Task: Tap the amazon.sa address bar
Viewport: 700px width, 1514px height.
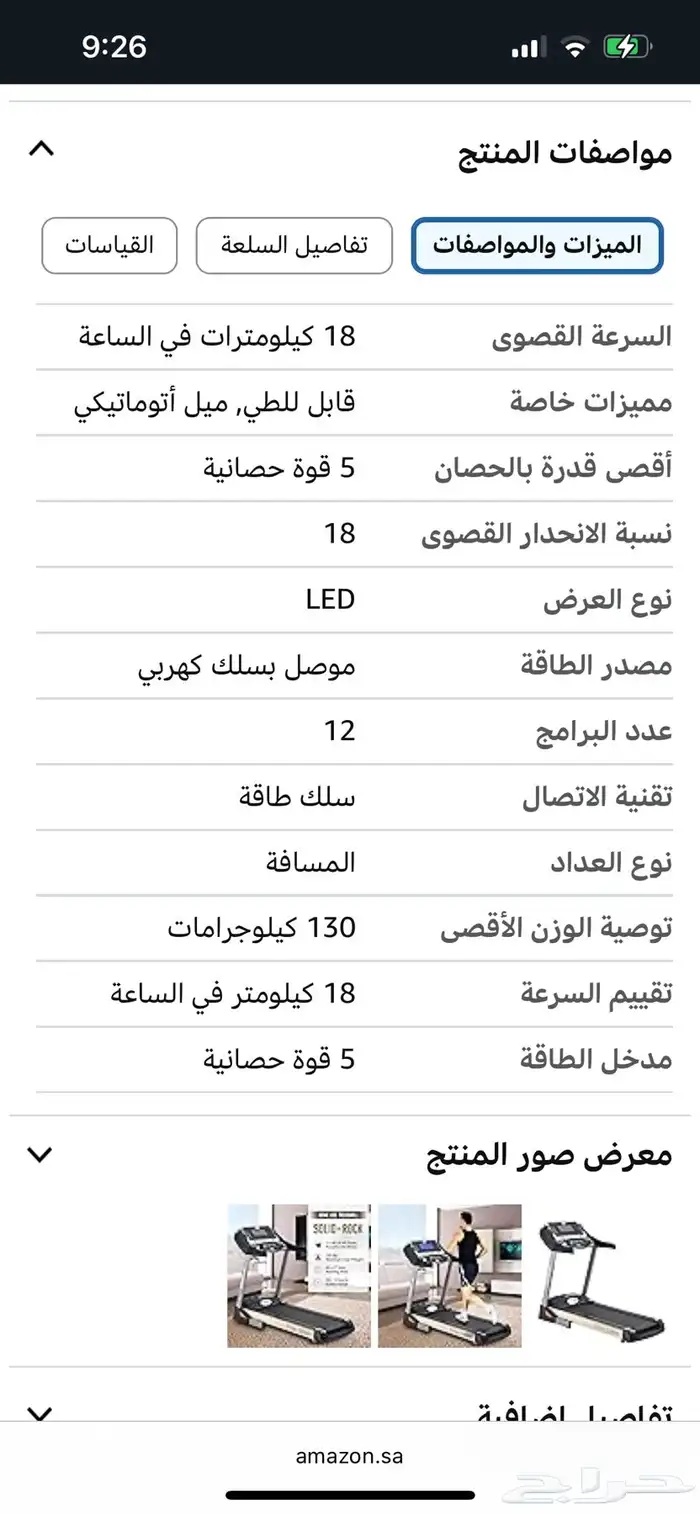Action: point(350,1456)
